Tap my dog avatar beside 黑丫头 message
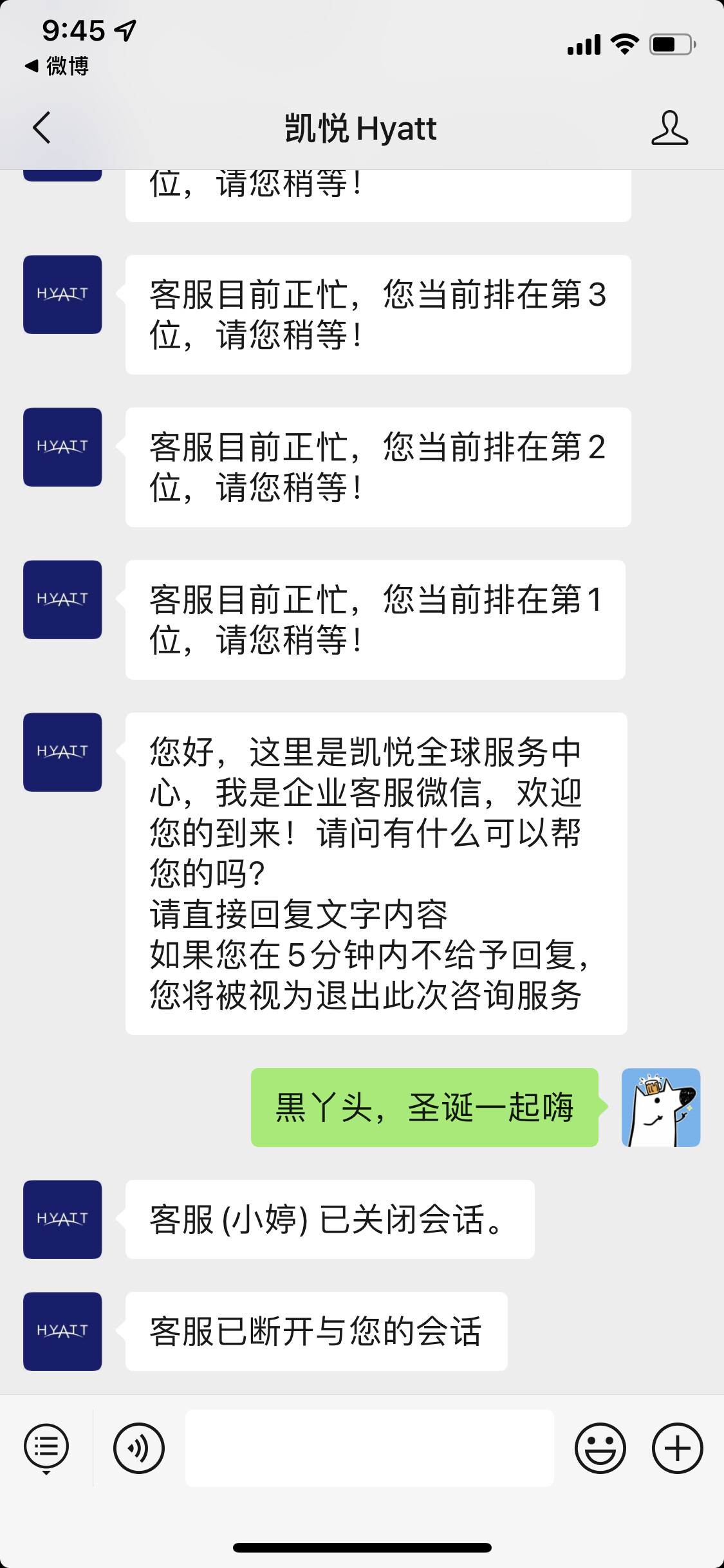 pos(660,1107)
